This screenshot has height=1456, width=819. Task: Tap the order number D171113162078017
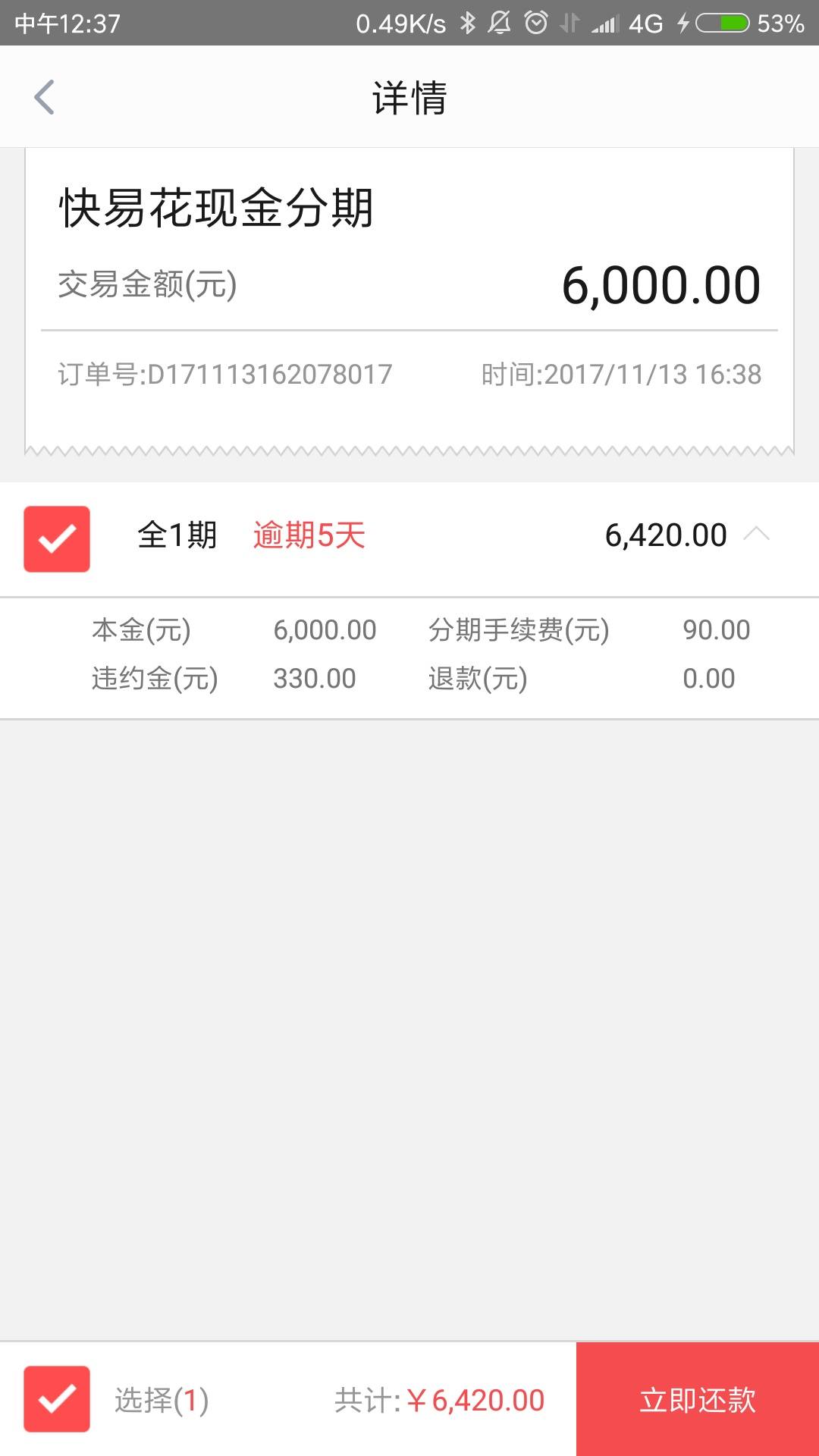pos(225,374)
